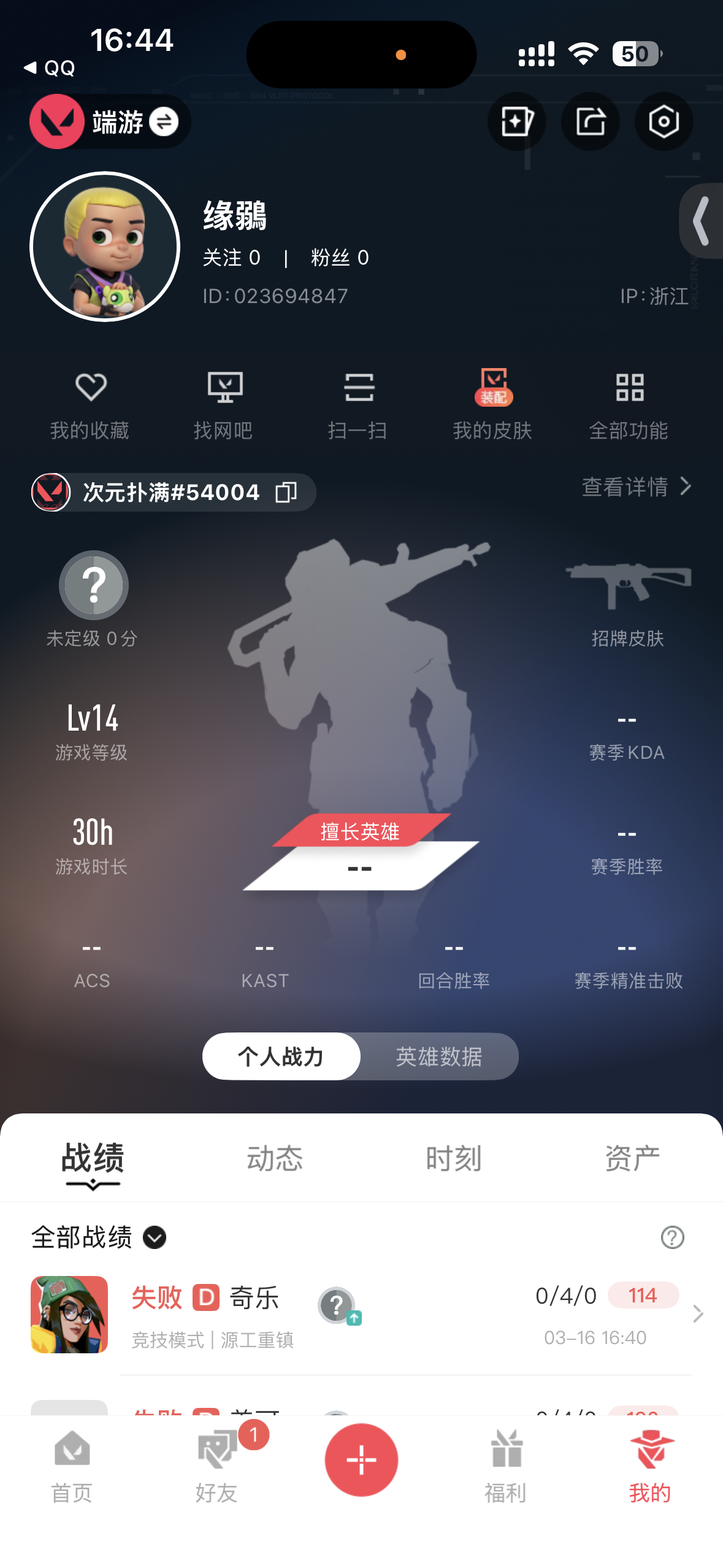View 查看详情 details
The image size is (723, 1568).
pyautogui.click(x=636, y=486)
